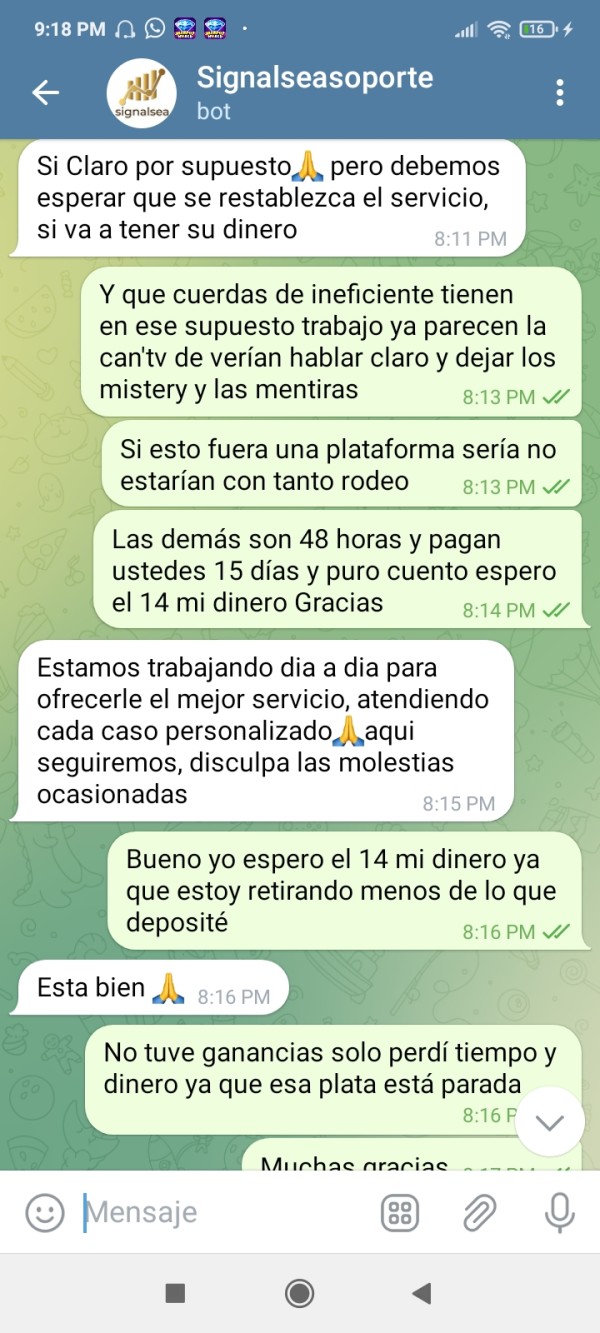Open Signalseasoporte bot profile info

coord(315,92)
